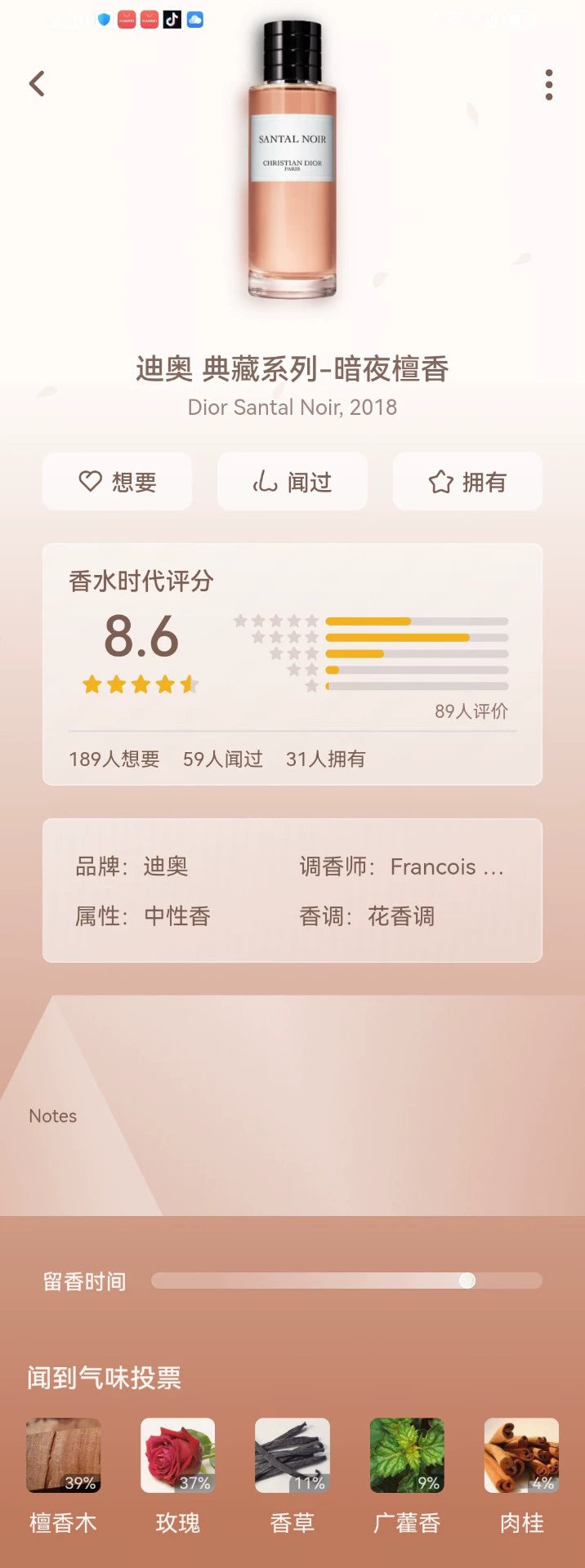This screenshot has height=1568, width=585.
Task: Select the 玫瑰 scent note
Action: pyautogui.click(x=178, y=1455)
